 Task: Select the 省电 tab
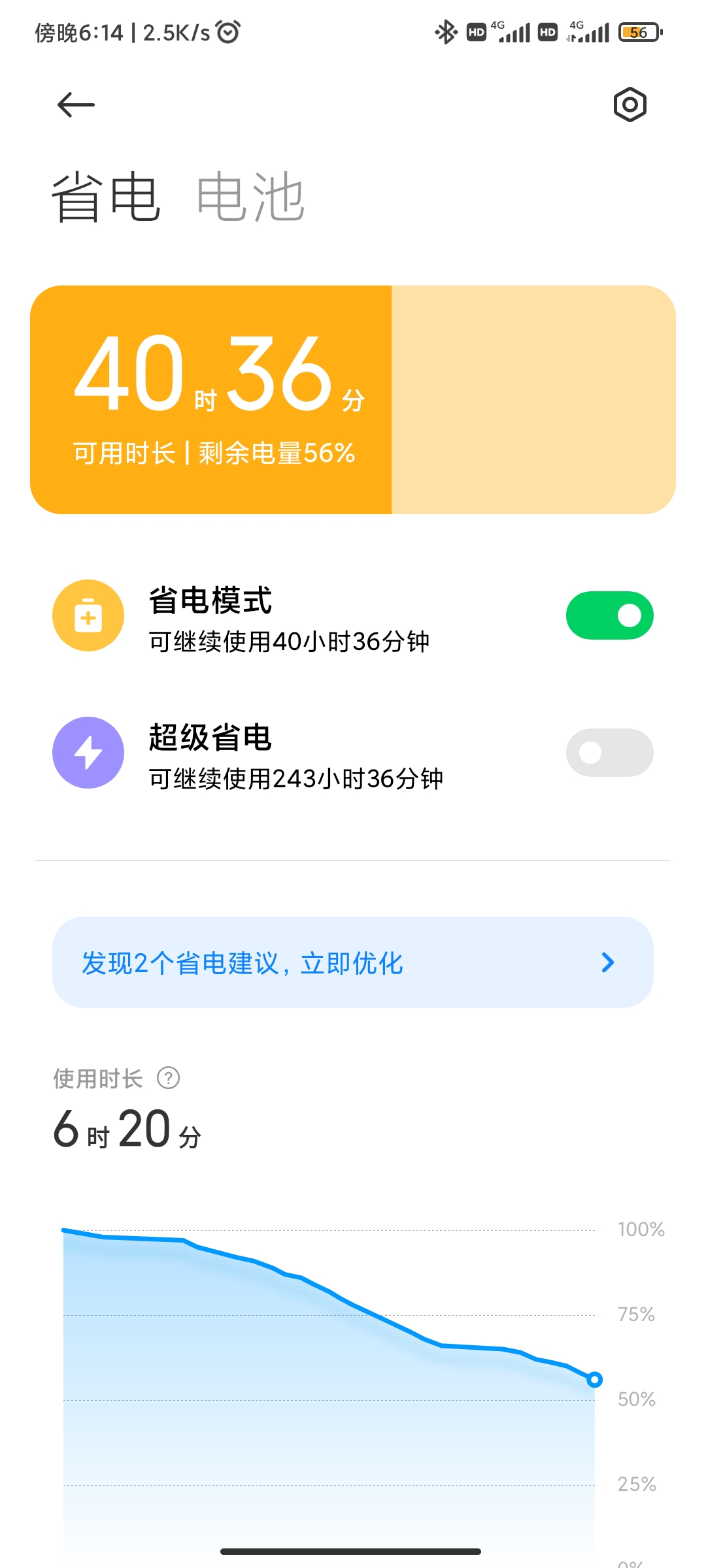(x=106, y=197)
